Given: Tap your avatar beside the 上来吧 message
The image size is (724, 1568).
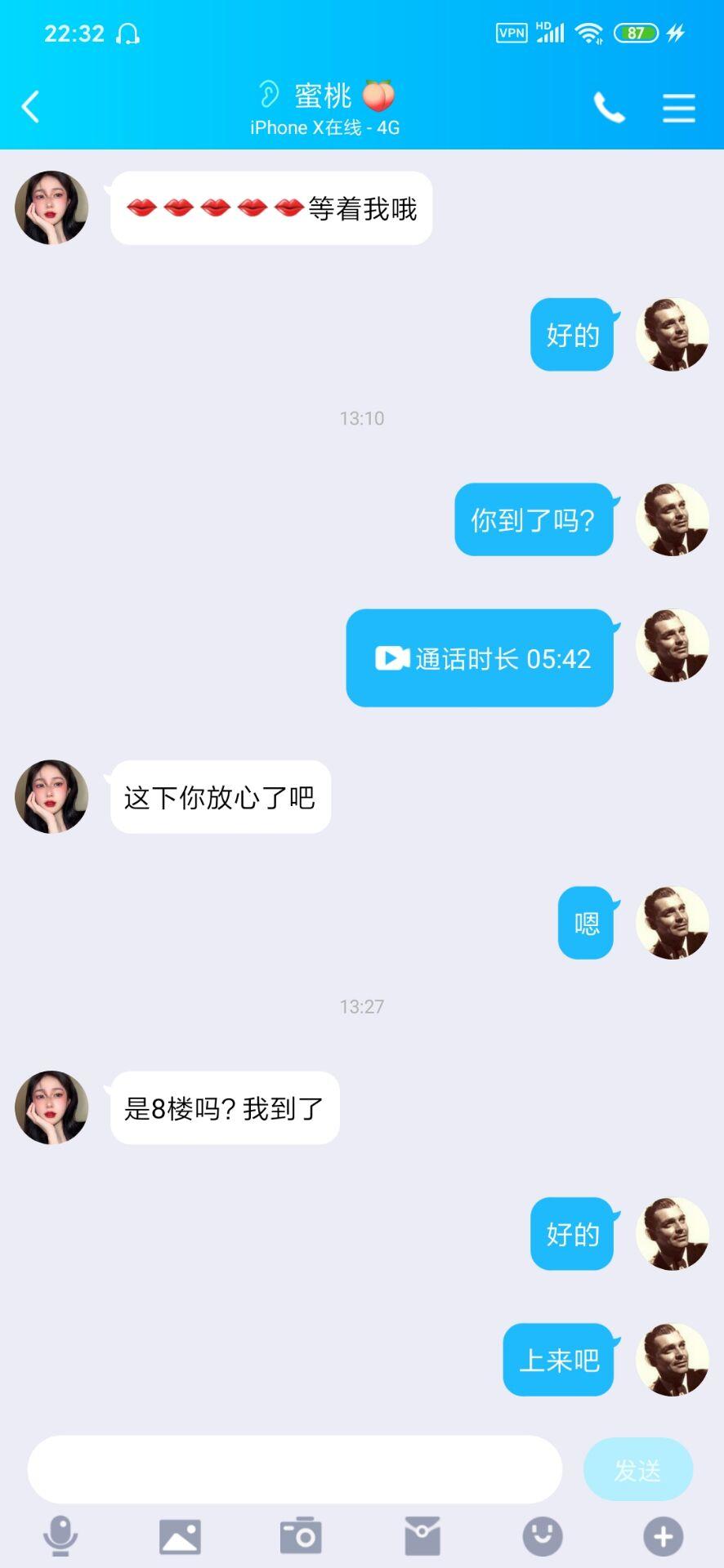Looking at the screenshot, I should (x=672, y=1361).
